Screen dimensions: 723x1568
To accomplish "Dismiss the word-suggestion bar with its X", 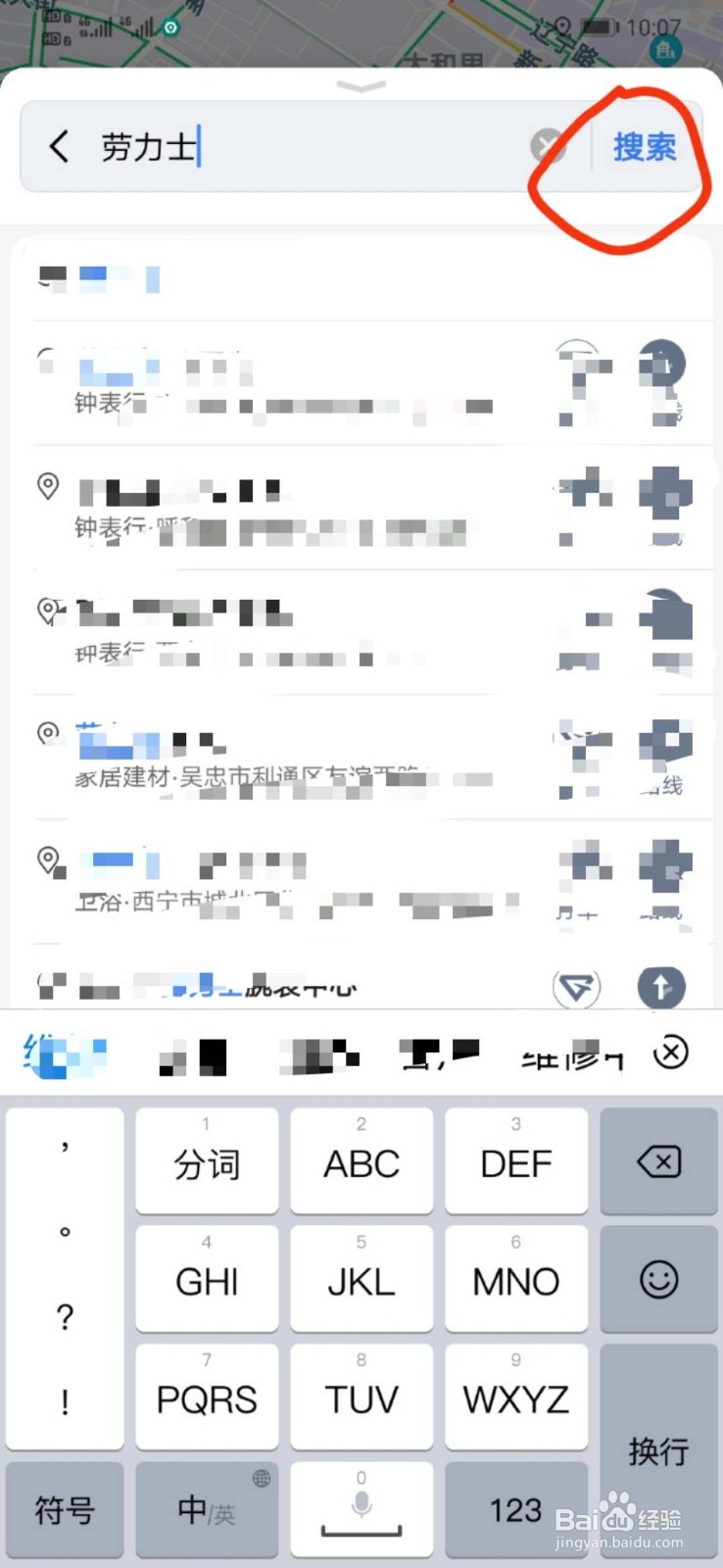I will tap(671, 1053).
